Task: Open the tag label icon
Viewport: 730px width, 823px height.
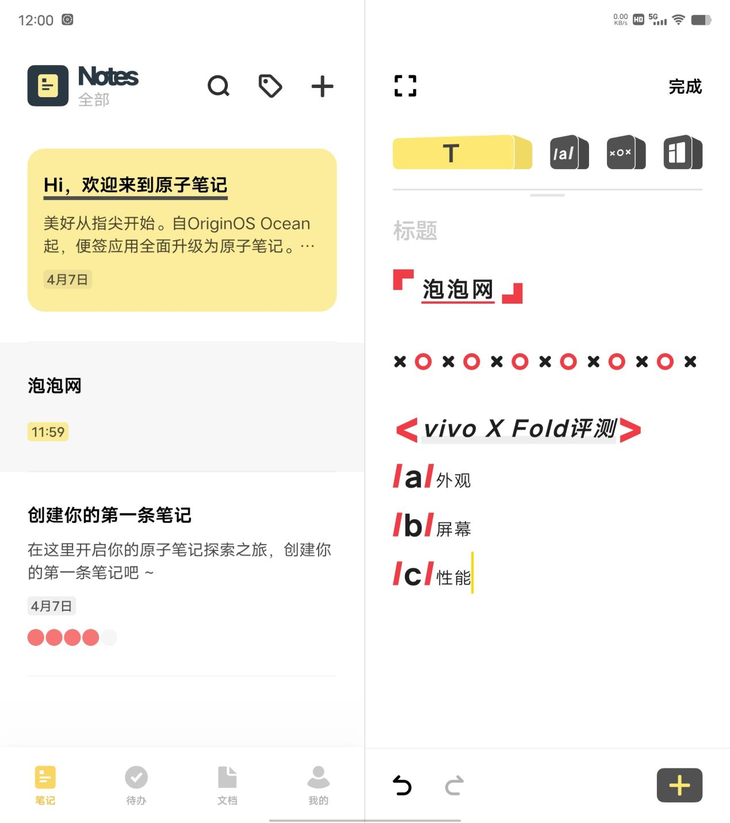Action: [x=270, y=86]
